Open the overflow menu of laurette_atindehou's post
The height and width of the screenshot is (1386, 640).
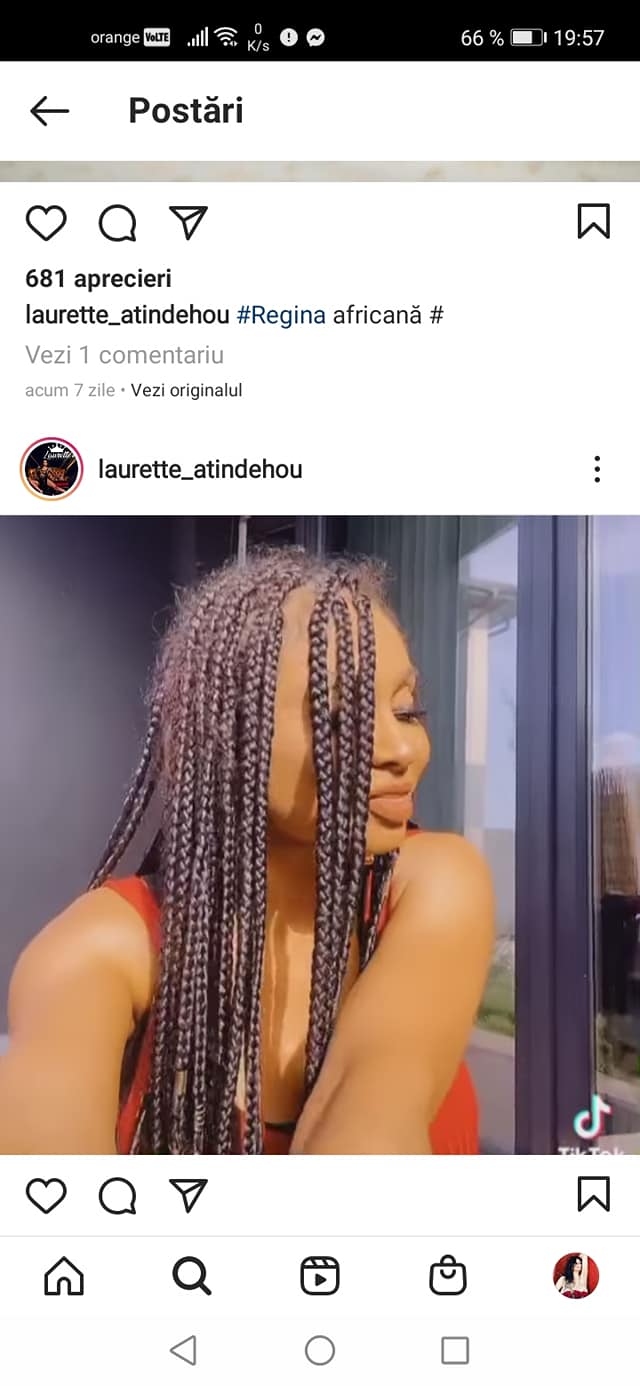[x=596, y=469]
